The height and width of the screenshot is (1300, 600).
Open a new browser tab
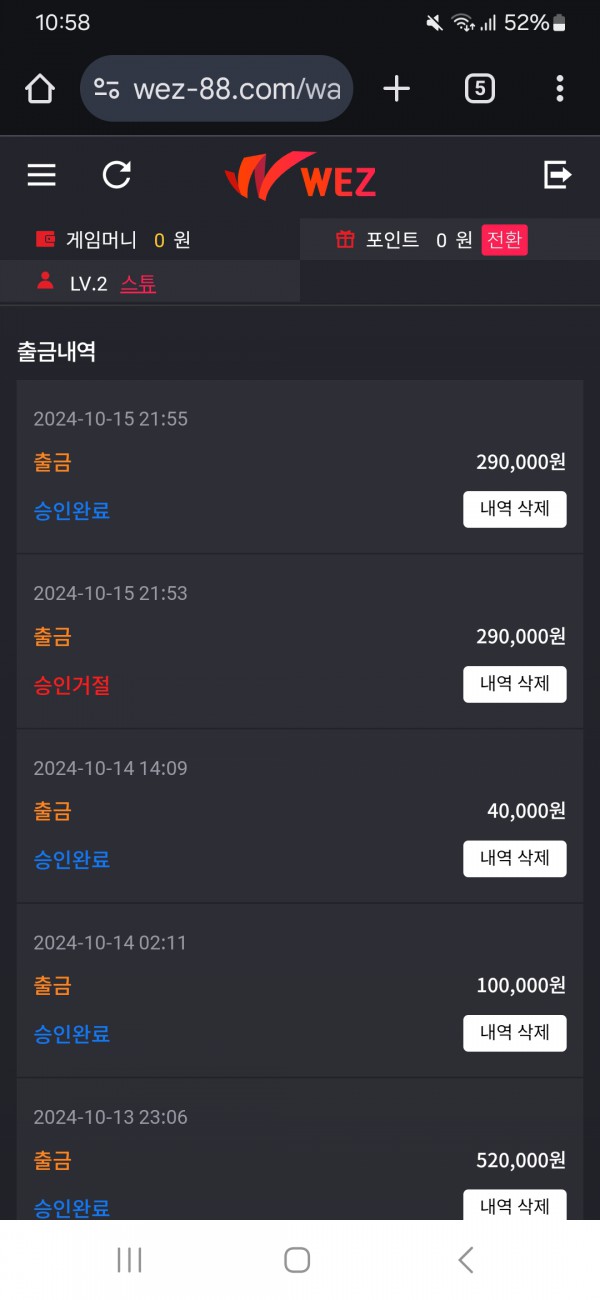(x=397, y=89)
